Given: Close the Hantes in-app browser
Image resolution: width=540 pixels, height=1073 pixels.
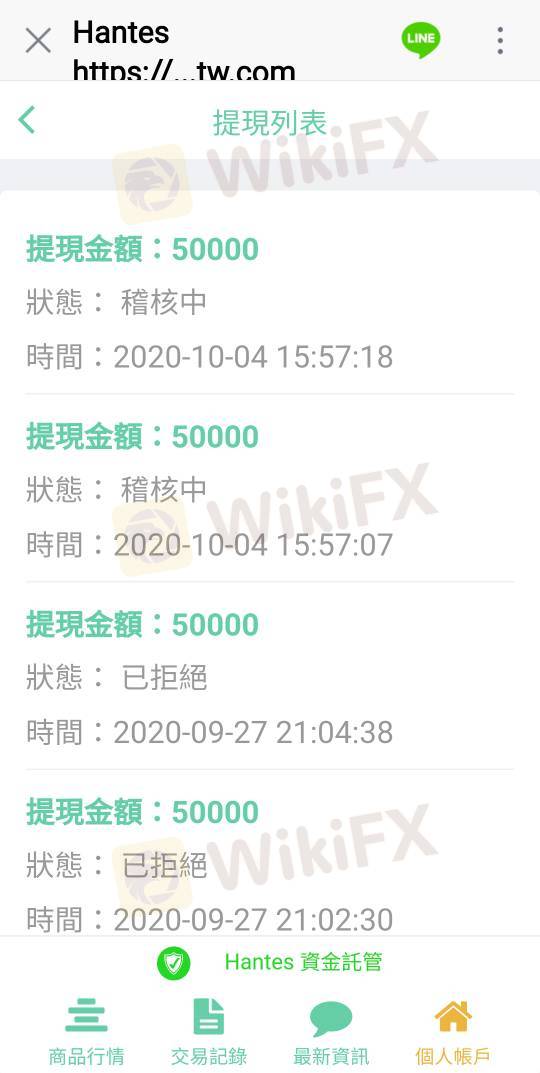Looking at the screenshot, I should (38, 40).
